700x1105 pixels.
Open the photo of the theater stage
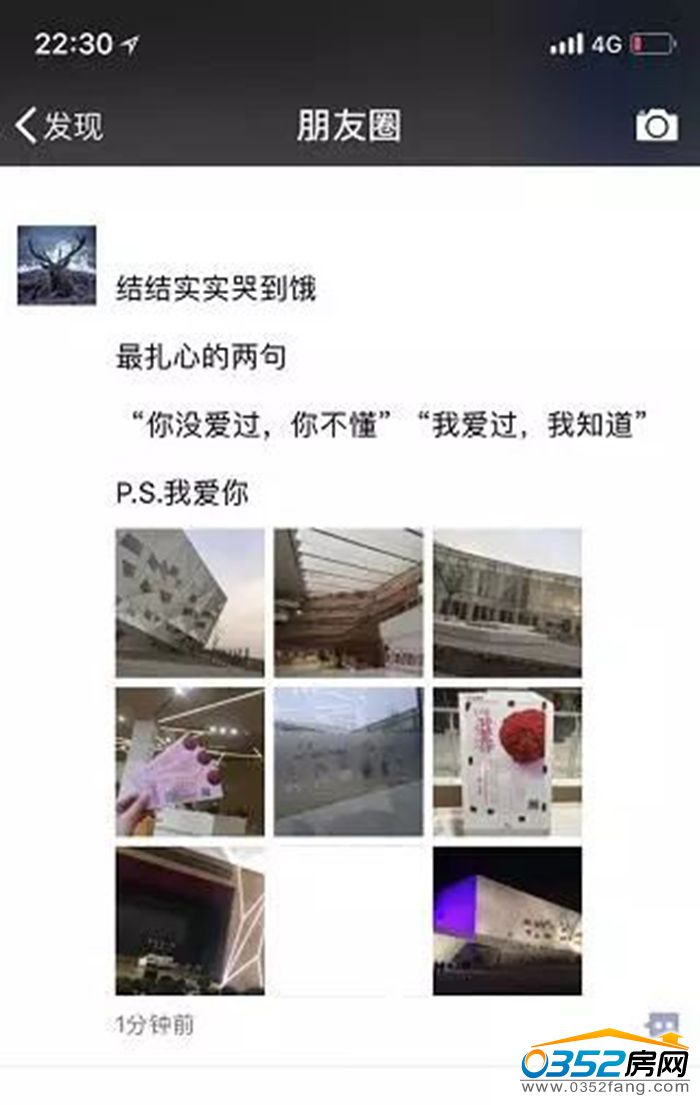[190, 920]
